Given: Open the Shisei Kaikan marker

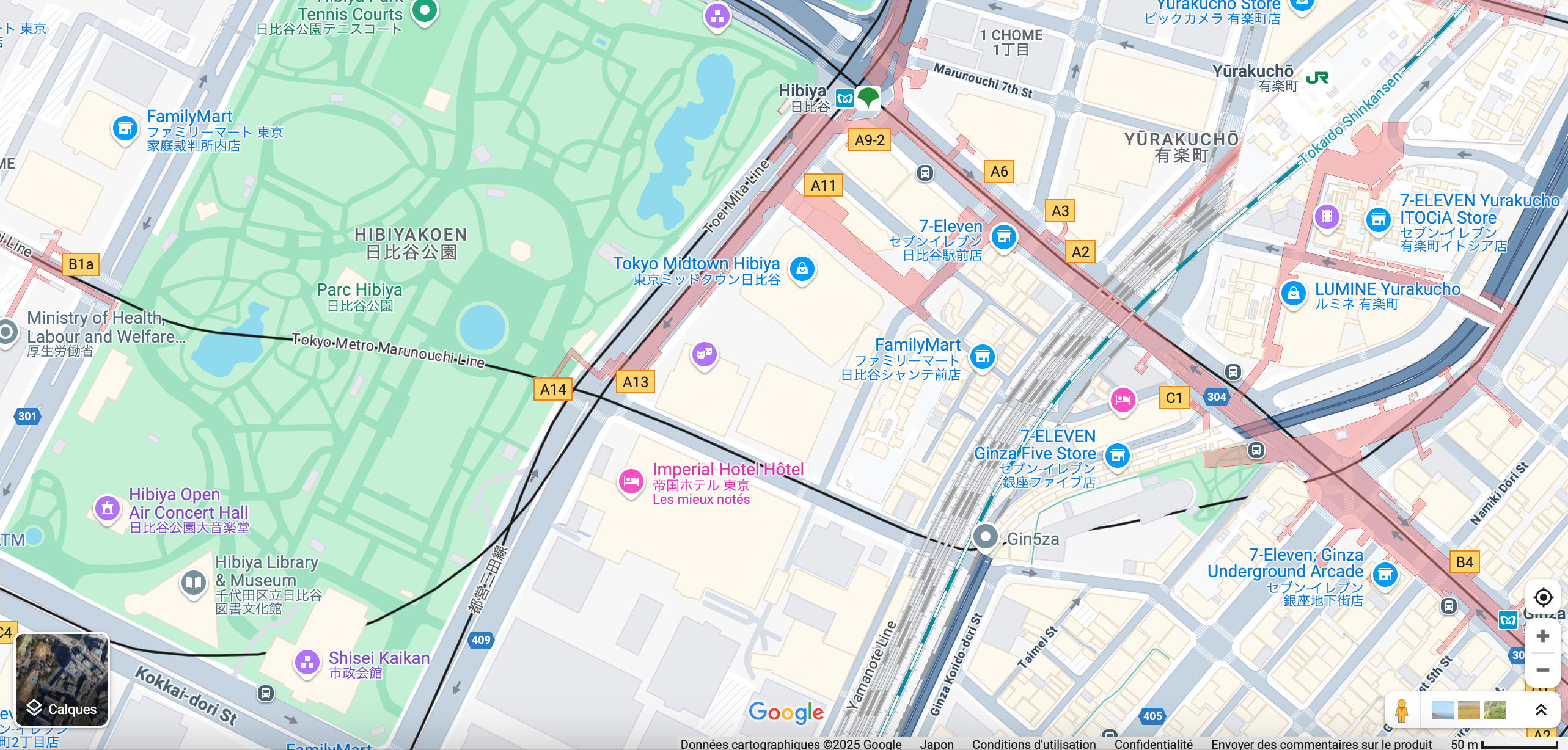Looking at the screenshot, I should point(307,663).
